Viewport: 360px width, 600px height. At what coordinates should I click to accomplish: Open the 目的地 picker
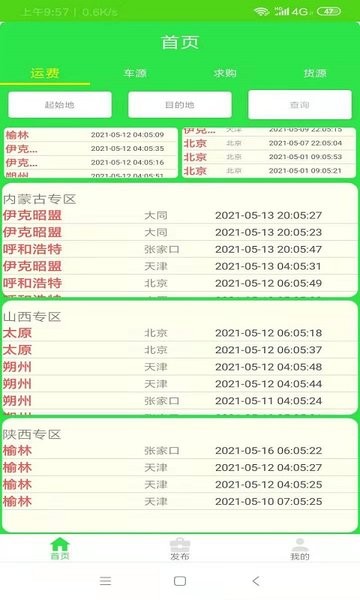tap(180, 104)
